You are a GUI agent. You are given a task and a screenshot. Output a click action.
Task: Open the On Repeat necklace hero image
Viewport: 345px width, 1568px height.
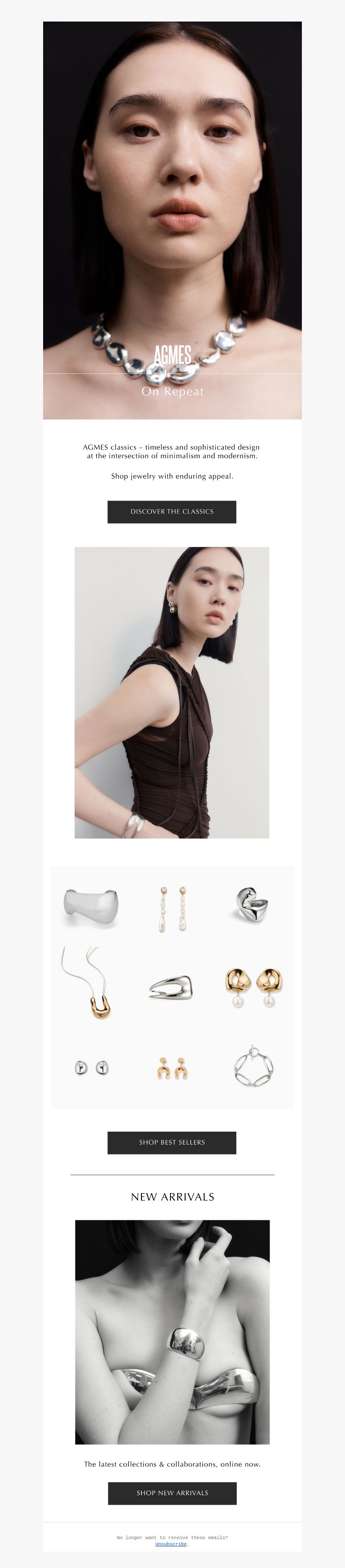(172, 221)
